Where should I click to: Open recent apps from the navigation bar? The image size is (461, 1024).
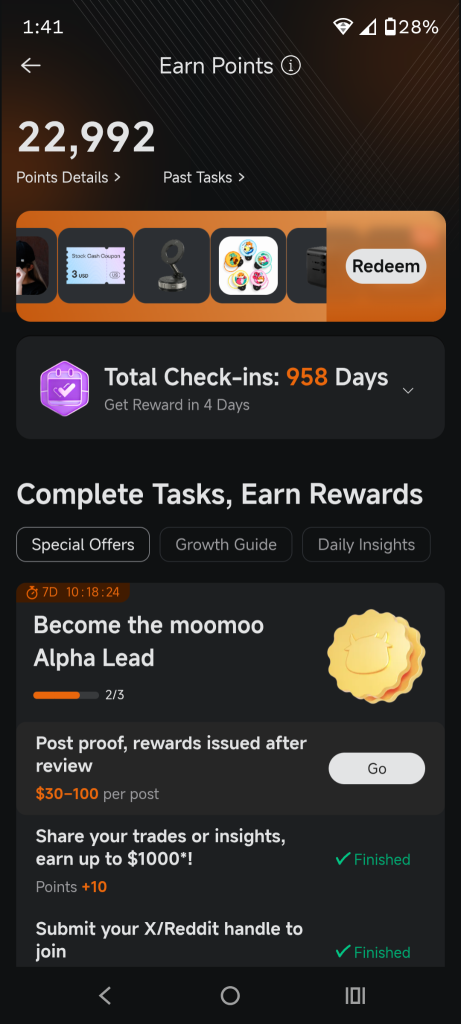pyautogui.click(x=355, y=995)
